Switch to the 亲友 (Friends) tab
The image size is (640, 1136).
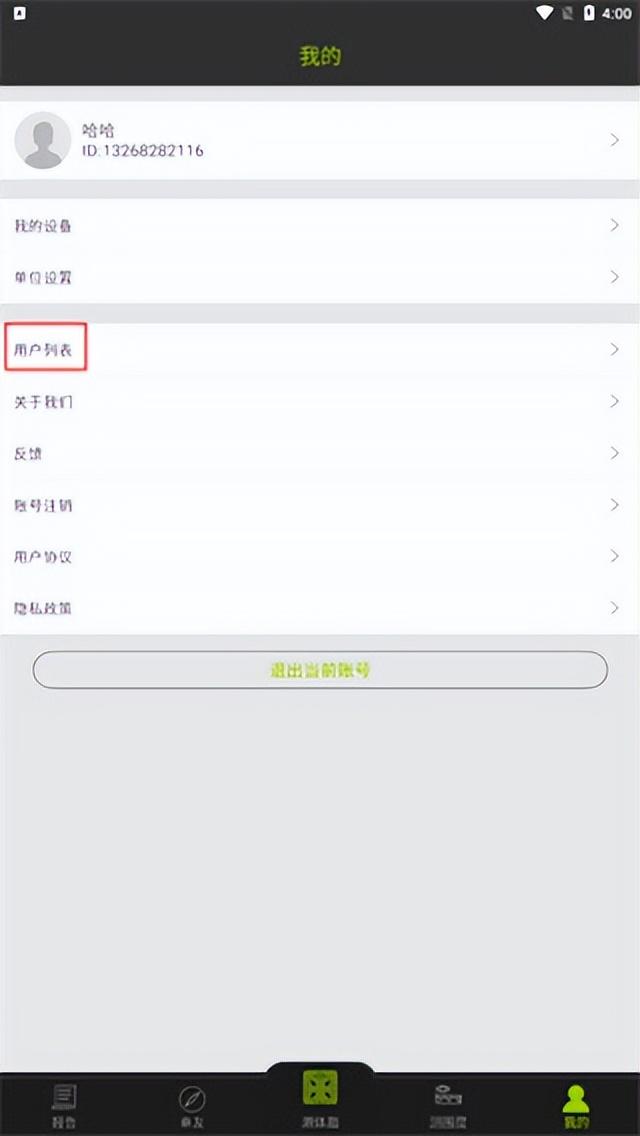(x=192, y=1104)
